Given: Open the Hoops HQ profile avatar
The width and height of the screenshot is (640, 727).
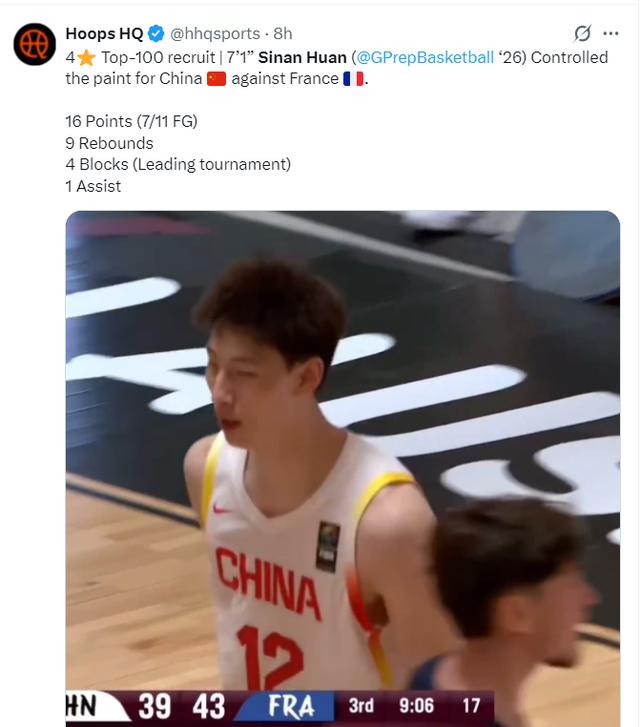Looking at the screenshot, I should tap(35, 44).
